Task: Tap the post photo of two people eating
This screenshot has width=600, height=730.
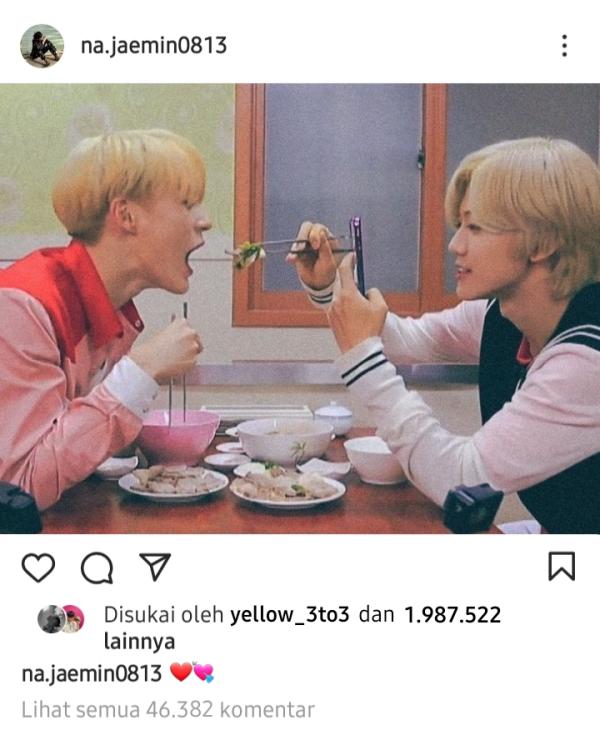Action: (300, 308)
